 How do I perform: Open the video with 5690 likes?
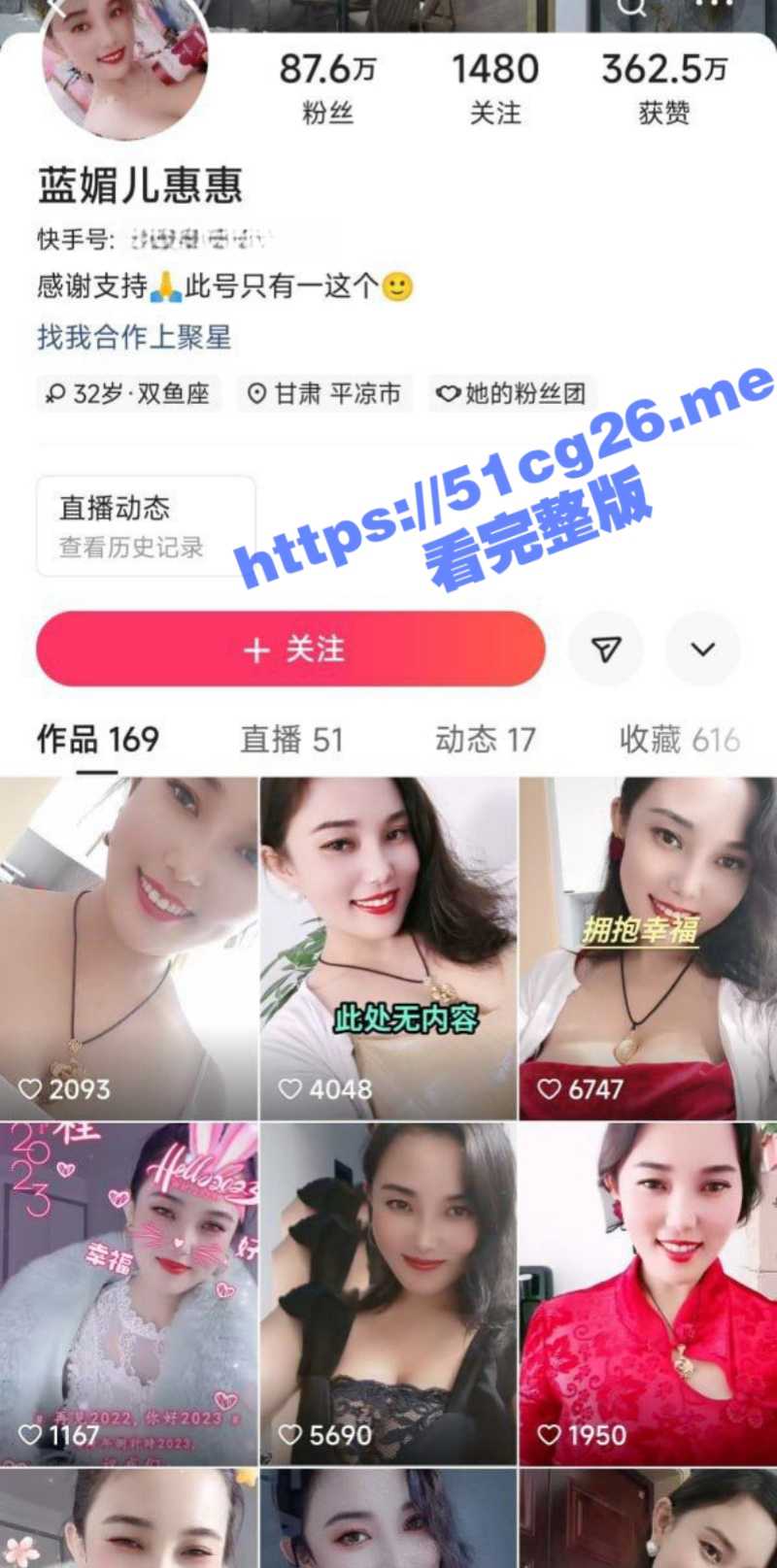[x=388, y=1291]
